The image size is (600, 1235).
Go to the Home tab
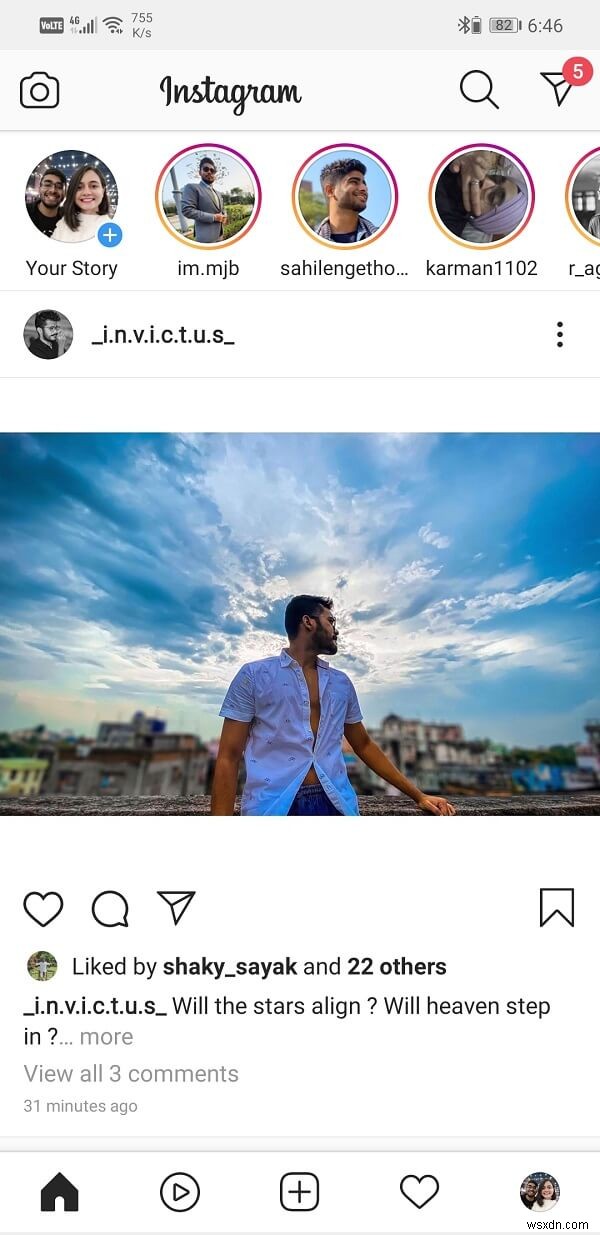[59, 1192]
